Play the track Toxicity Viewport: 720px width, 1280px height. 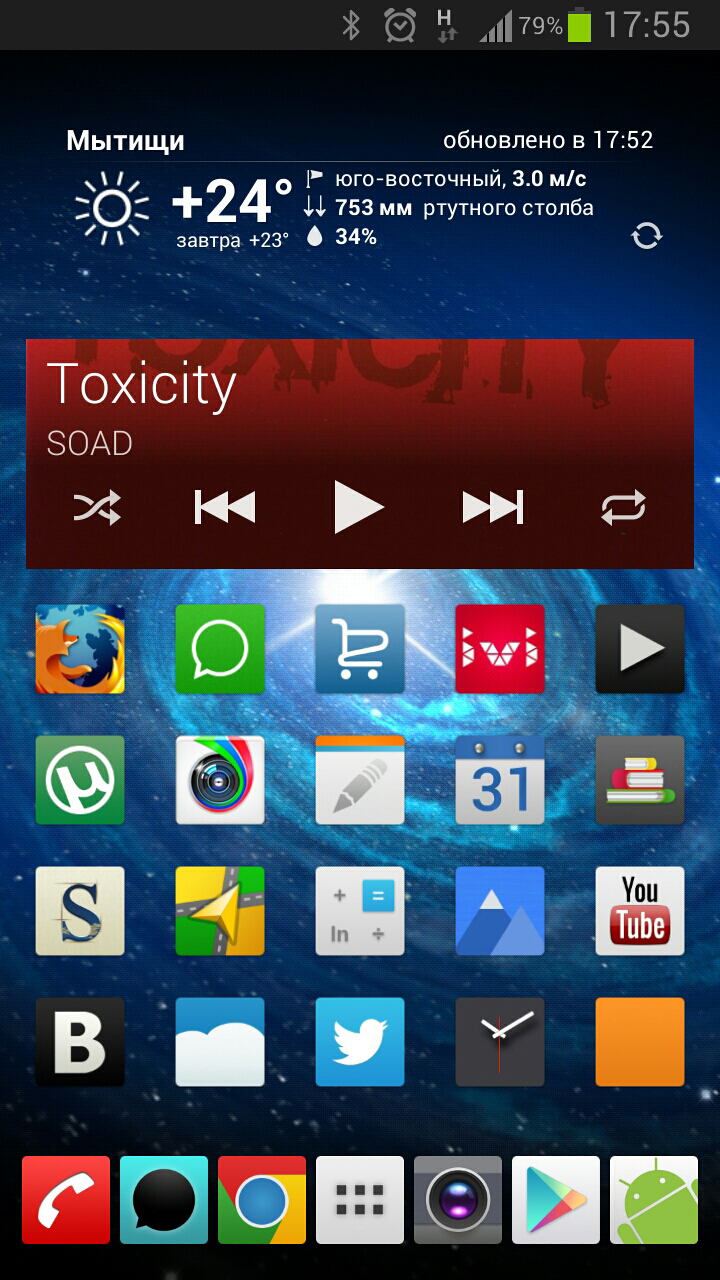(359, 508)
